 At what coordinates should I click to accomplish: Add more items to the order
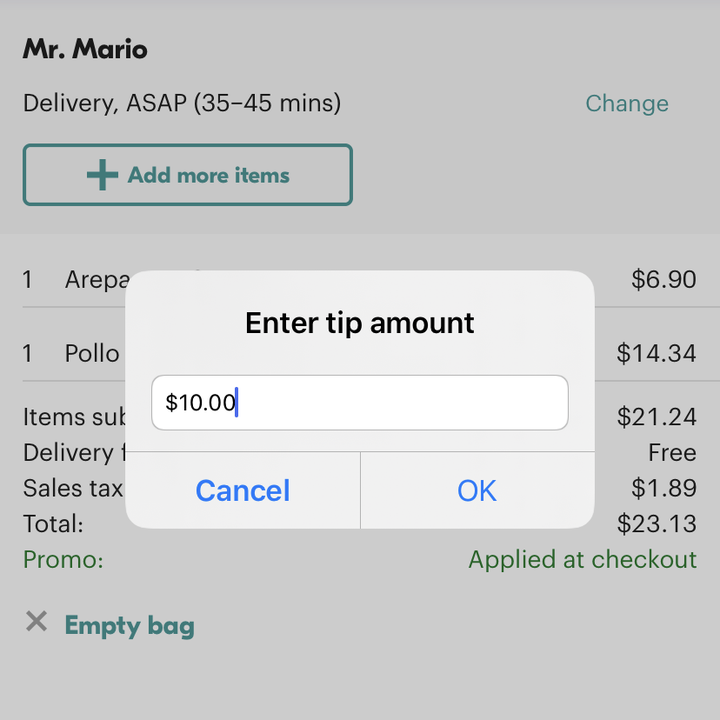pos(188,175)
